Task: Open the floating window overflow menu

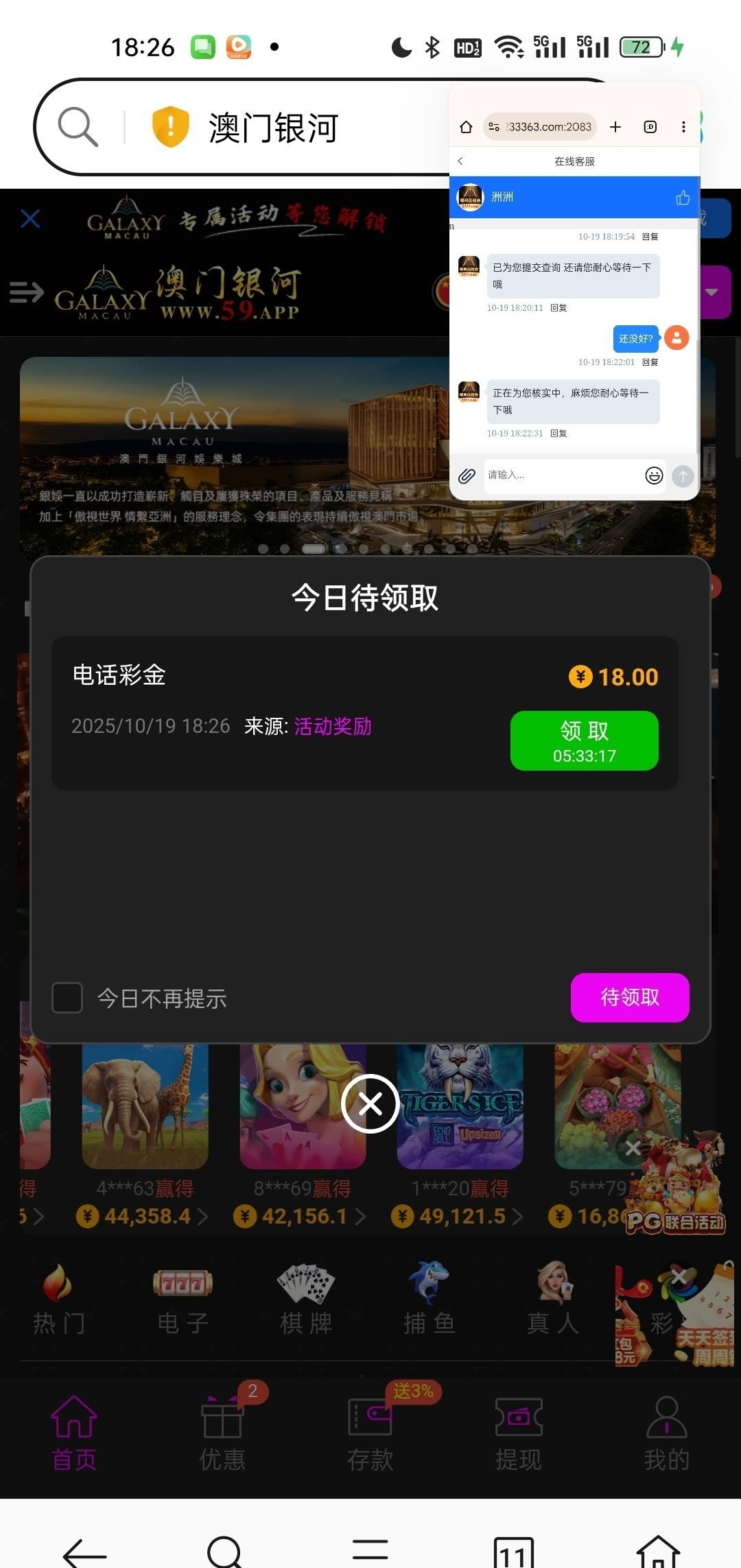Action: pos(683,127)
